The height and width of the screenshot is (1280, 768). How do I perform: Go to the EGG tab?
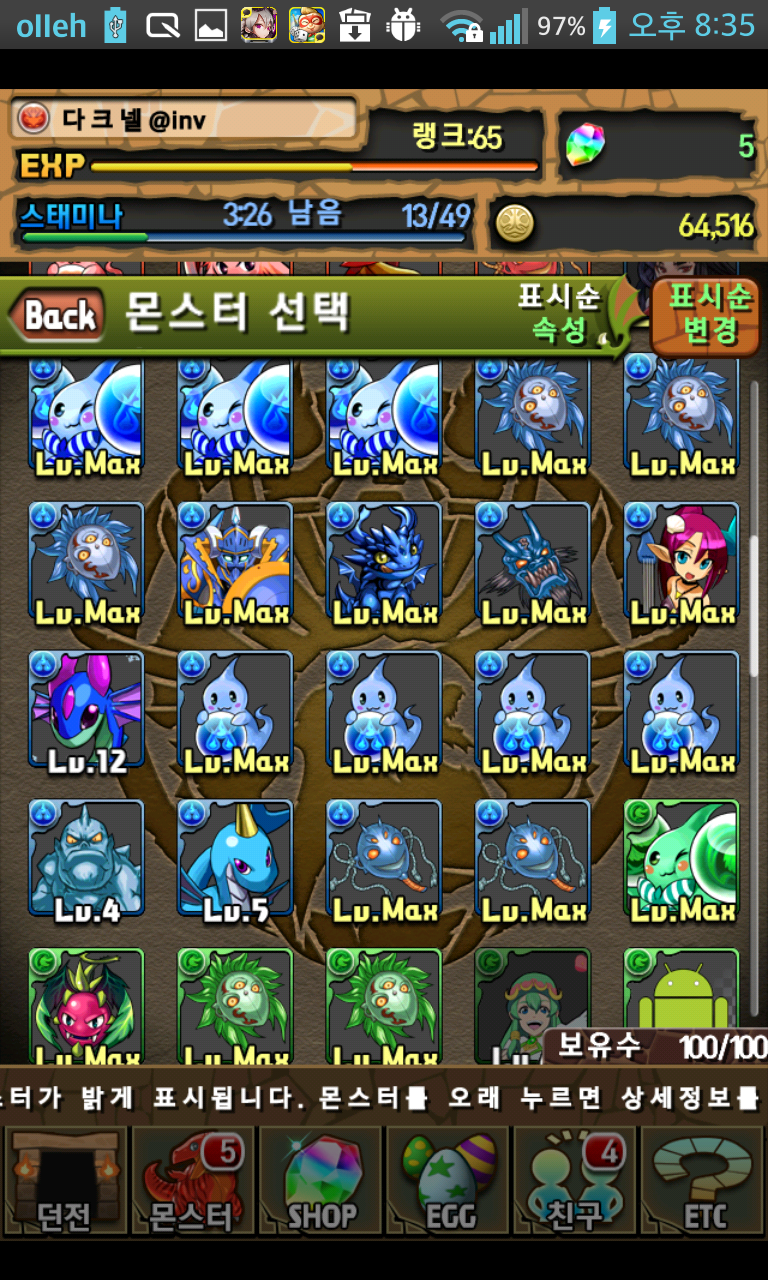(449, 1182)
